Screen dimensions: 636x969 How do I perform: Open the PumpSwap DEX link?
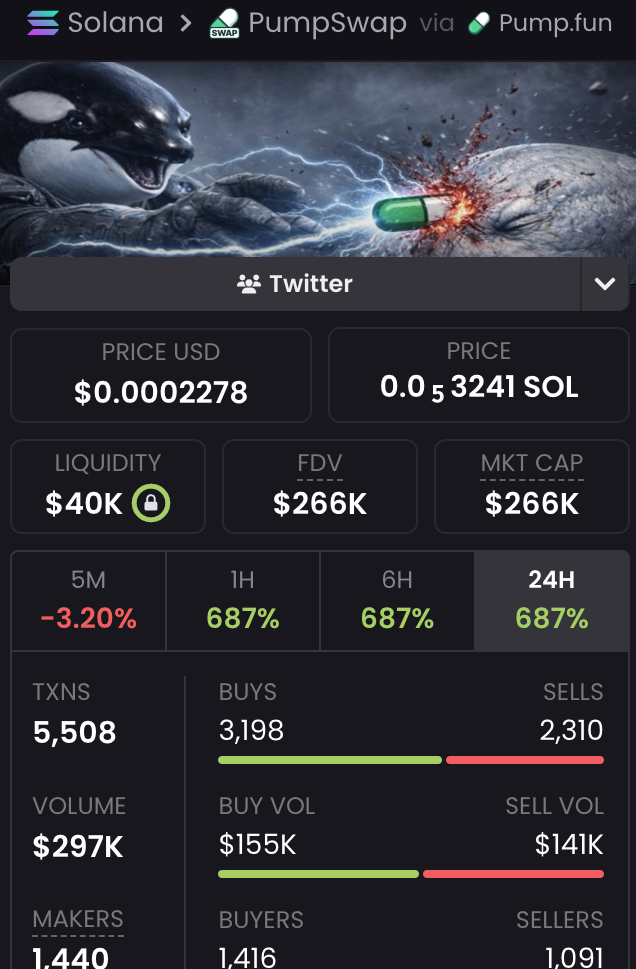308,23
